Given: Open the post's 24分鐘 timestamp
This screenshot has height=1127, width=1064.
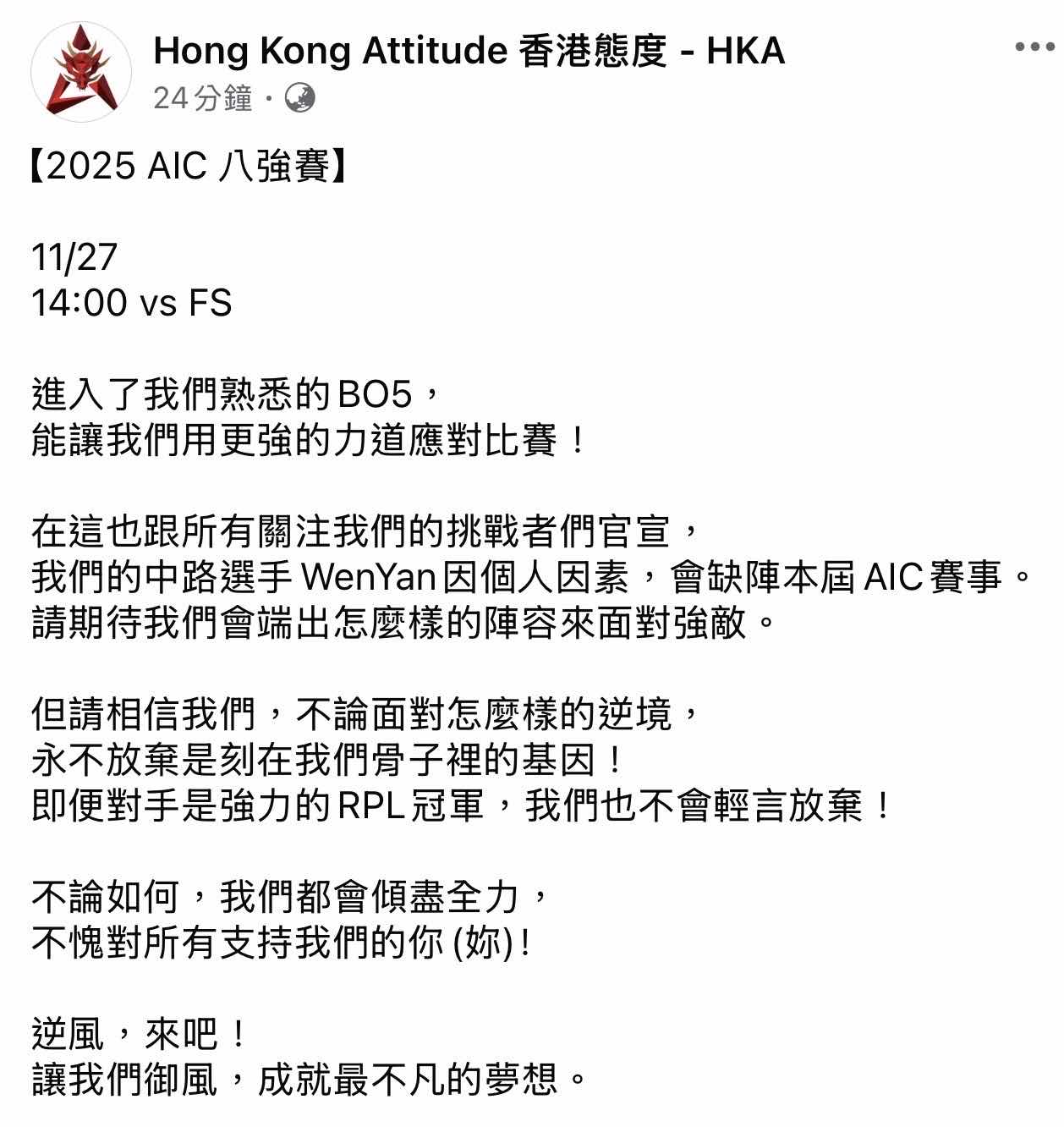Looking at the screenshot, I should click(x=203, y=99).
